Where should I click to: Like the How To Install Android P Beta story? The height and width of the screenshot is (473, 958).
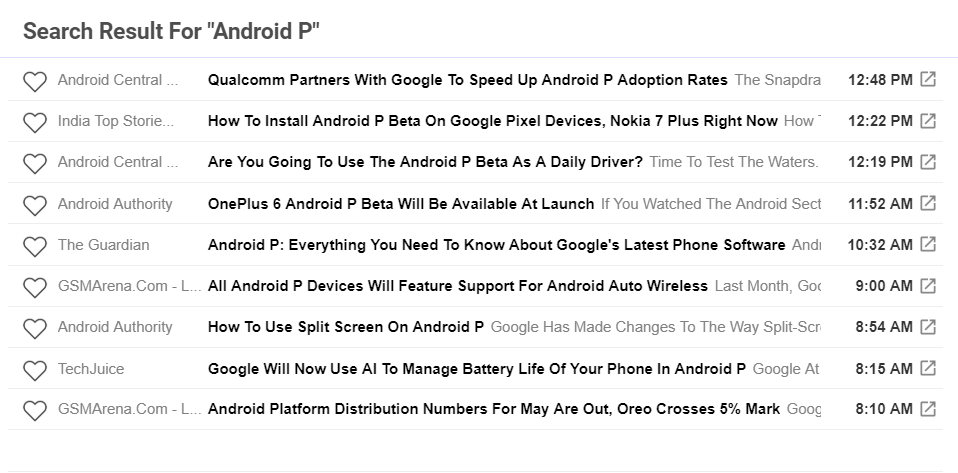(35, 122)
